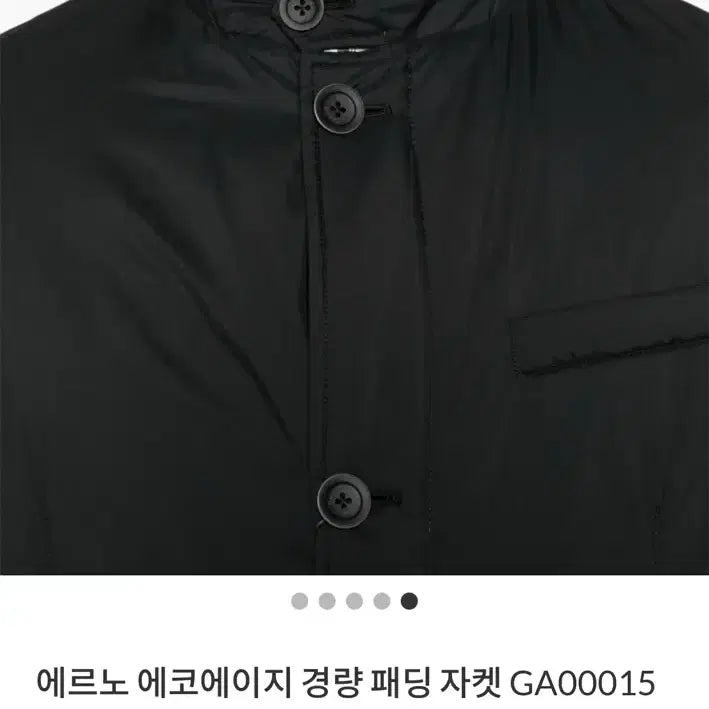Jump to the first photo indicator dot

(x=299, y=601)
